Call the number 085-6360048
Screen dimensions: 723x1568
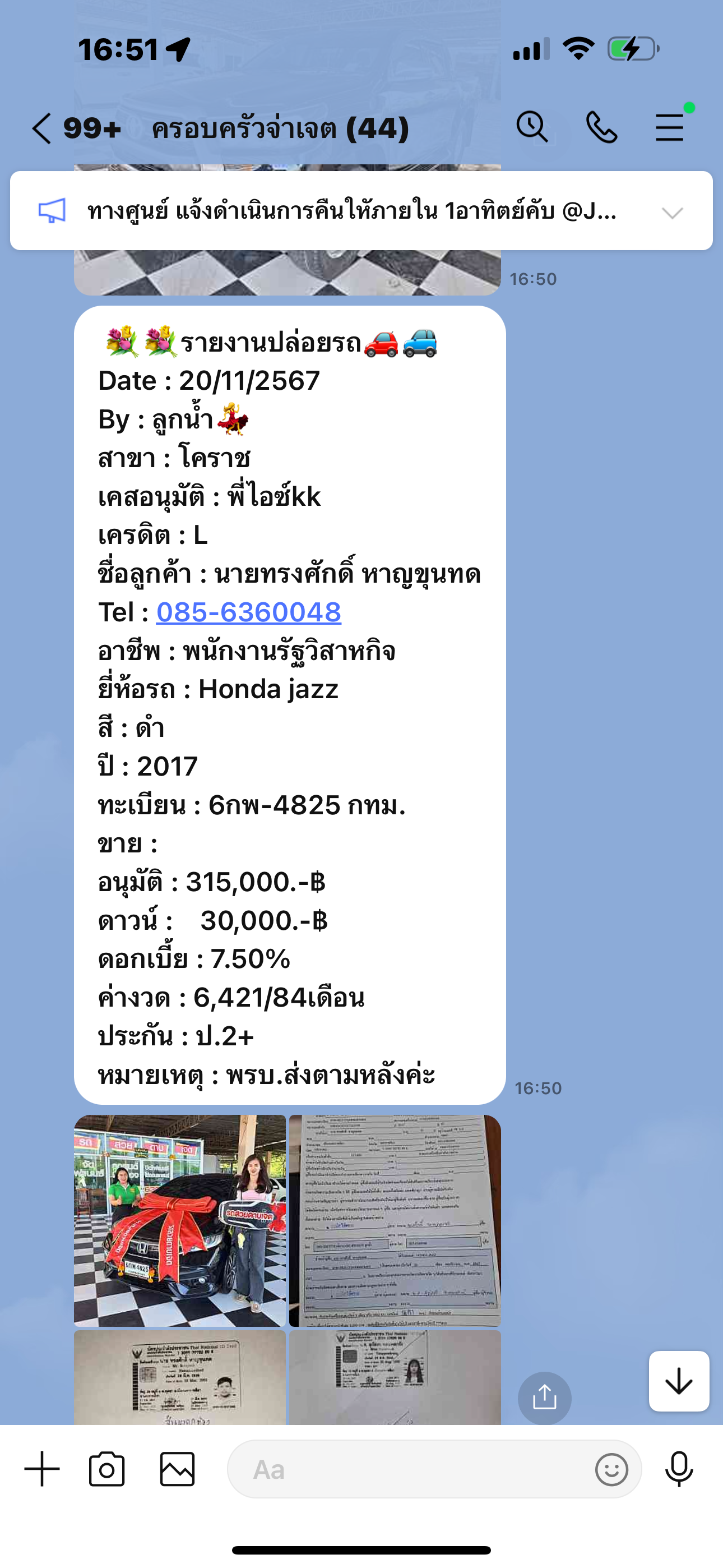[x=248, y=612]
